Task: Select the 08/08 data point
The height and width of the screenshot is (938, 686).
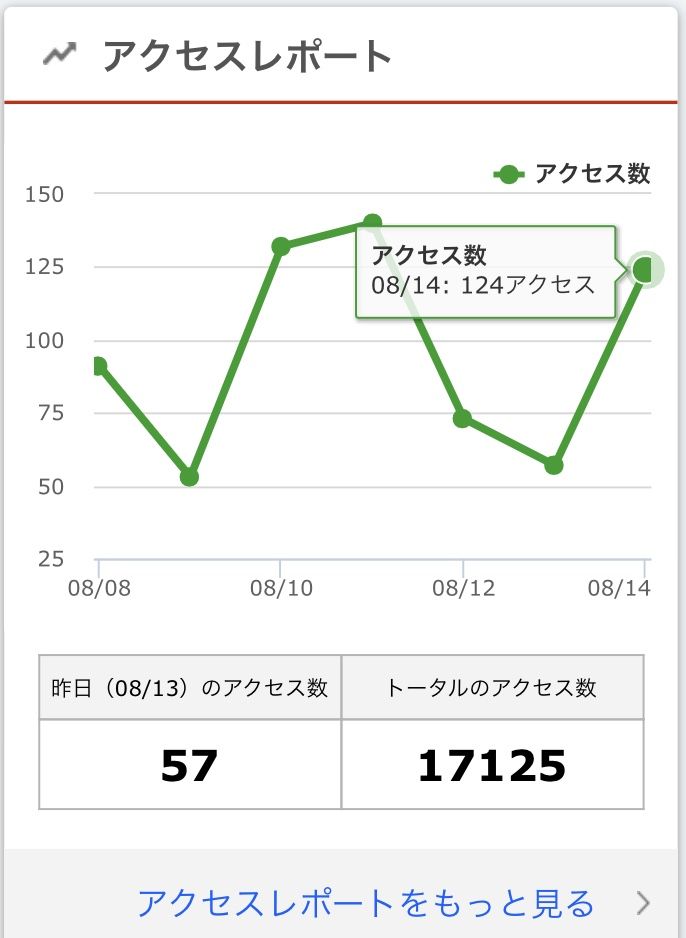Action: pyautogui.click(x=98, y=366)
